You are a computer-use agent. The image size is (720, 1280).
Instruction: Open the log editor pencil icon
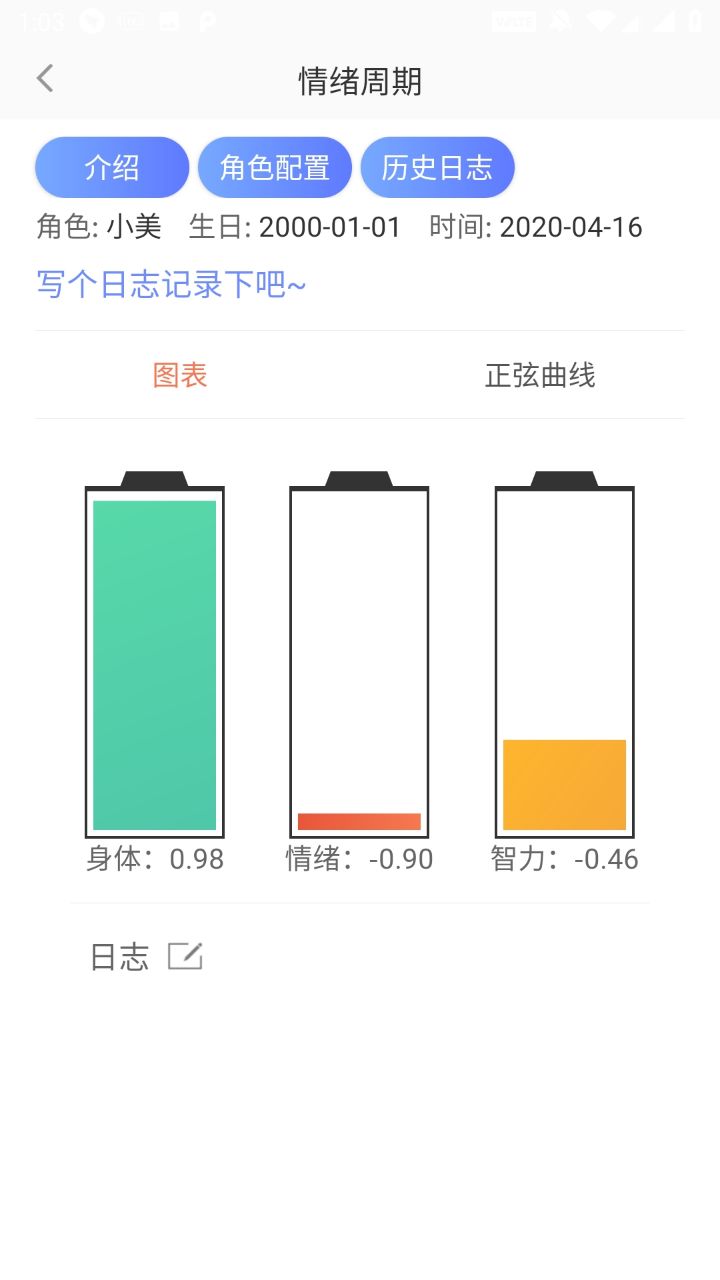(x=186, y=956)
